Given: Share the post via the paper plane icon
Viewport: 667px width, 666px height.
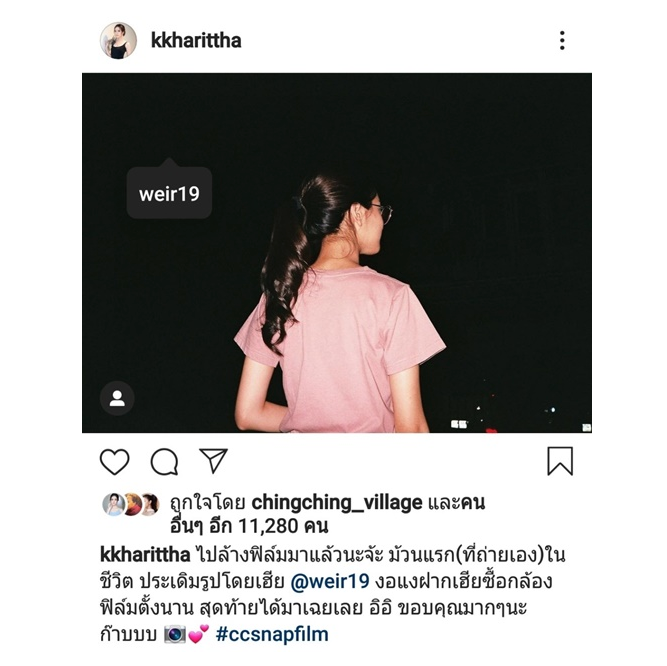Looking at the screenshot, I should (x=213, y=460).
